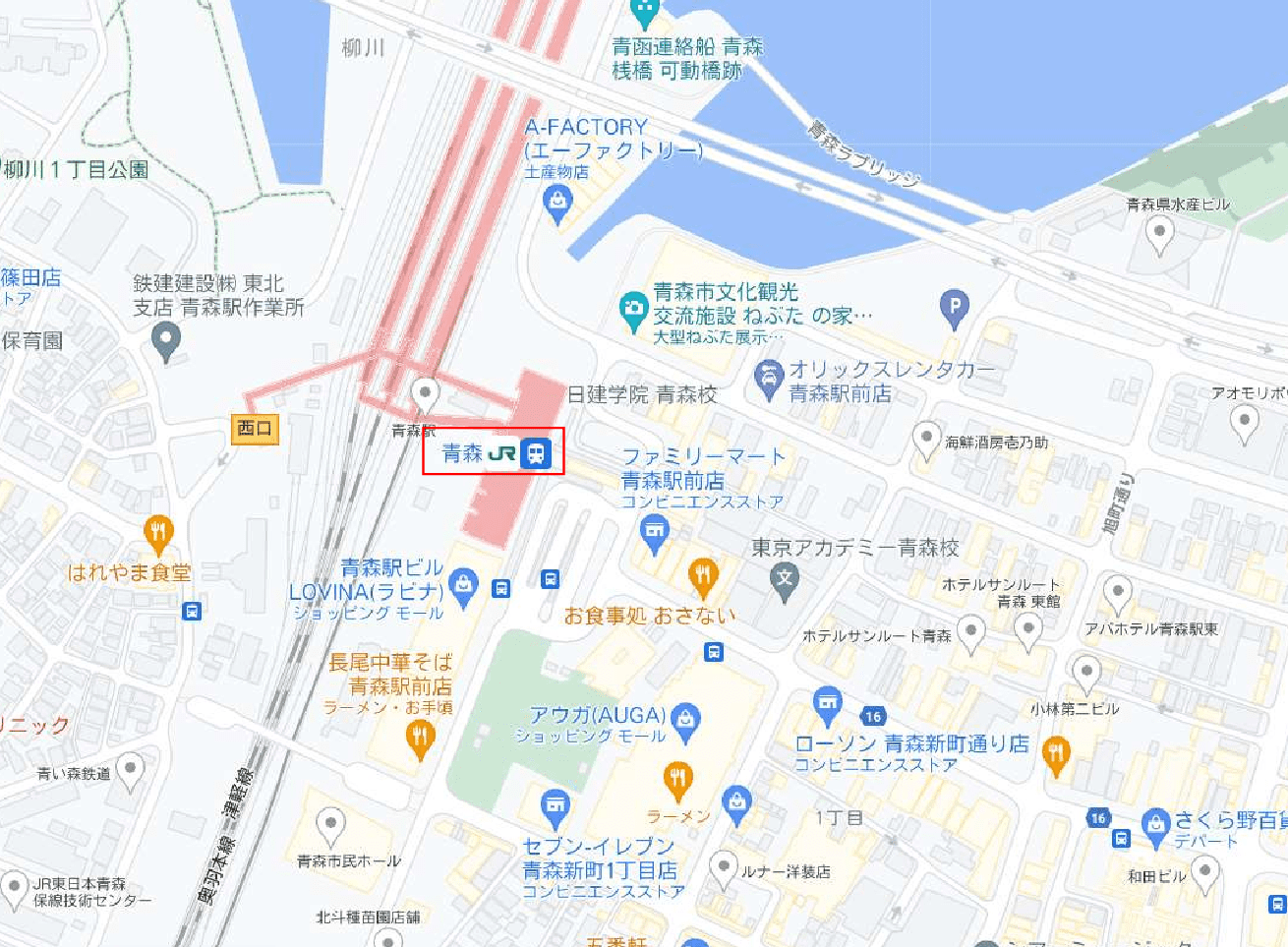This screenshot has height=947, width=1288.
Task: Select the 海鮮酒房壱乃助 place pin
Action: pos(926,440)
